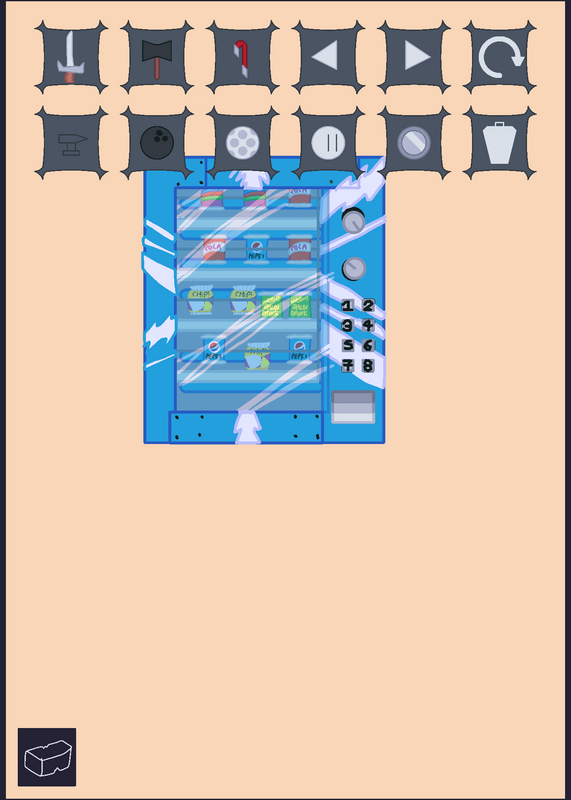Image resolution: width=571 pixels, height=800 pixels.
Task: Pick the red crowbar tool
Action: tap(242, 57)
